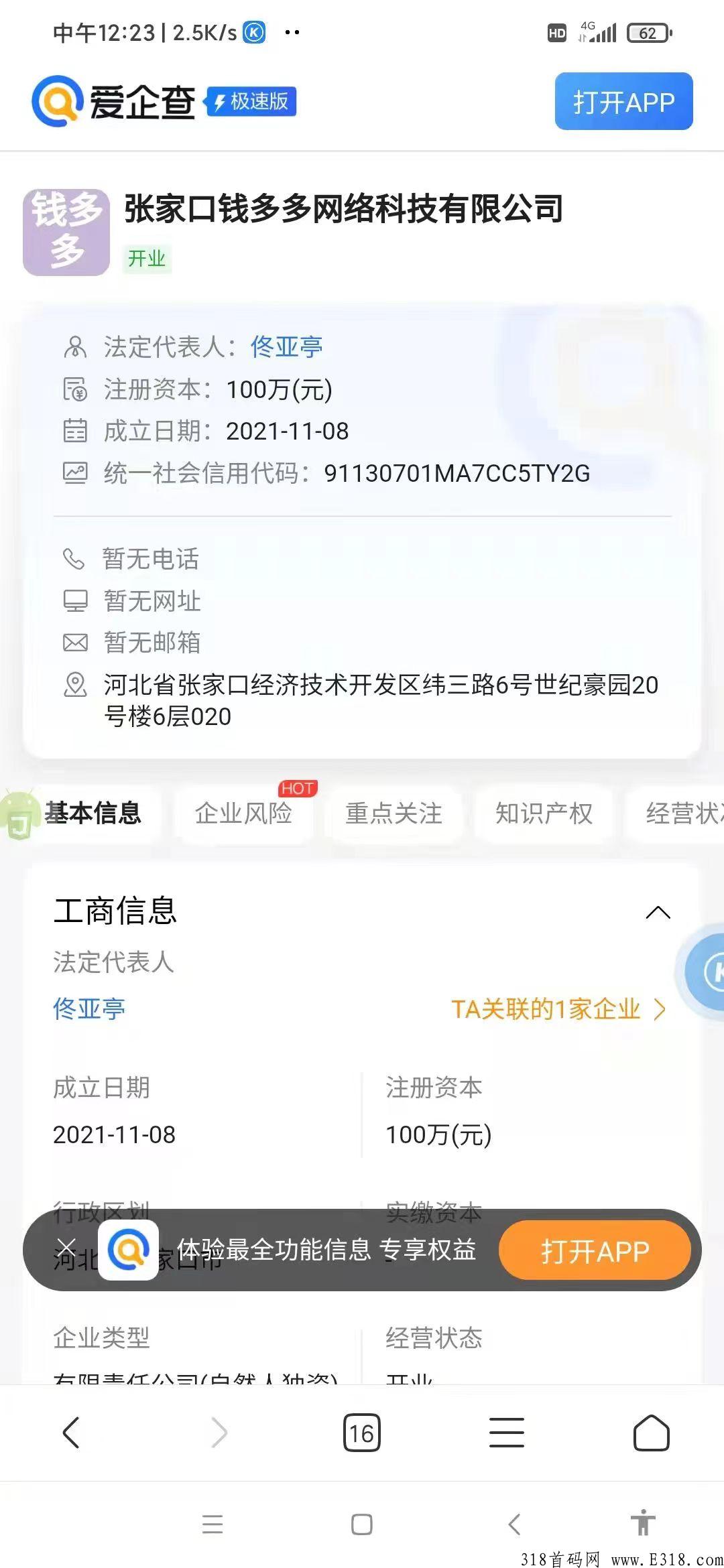Collapse the 工商信息 section
724x1568 pixels.
pos(658,913)
